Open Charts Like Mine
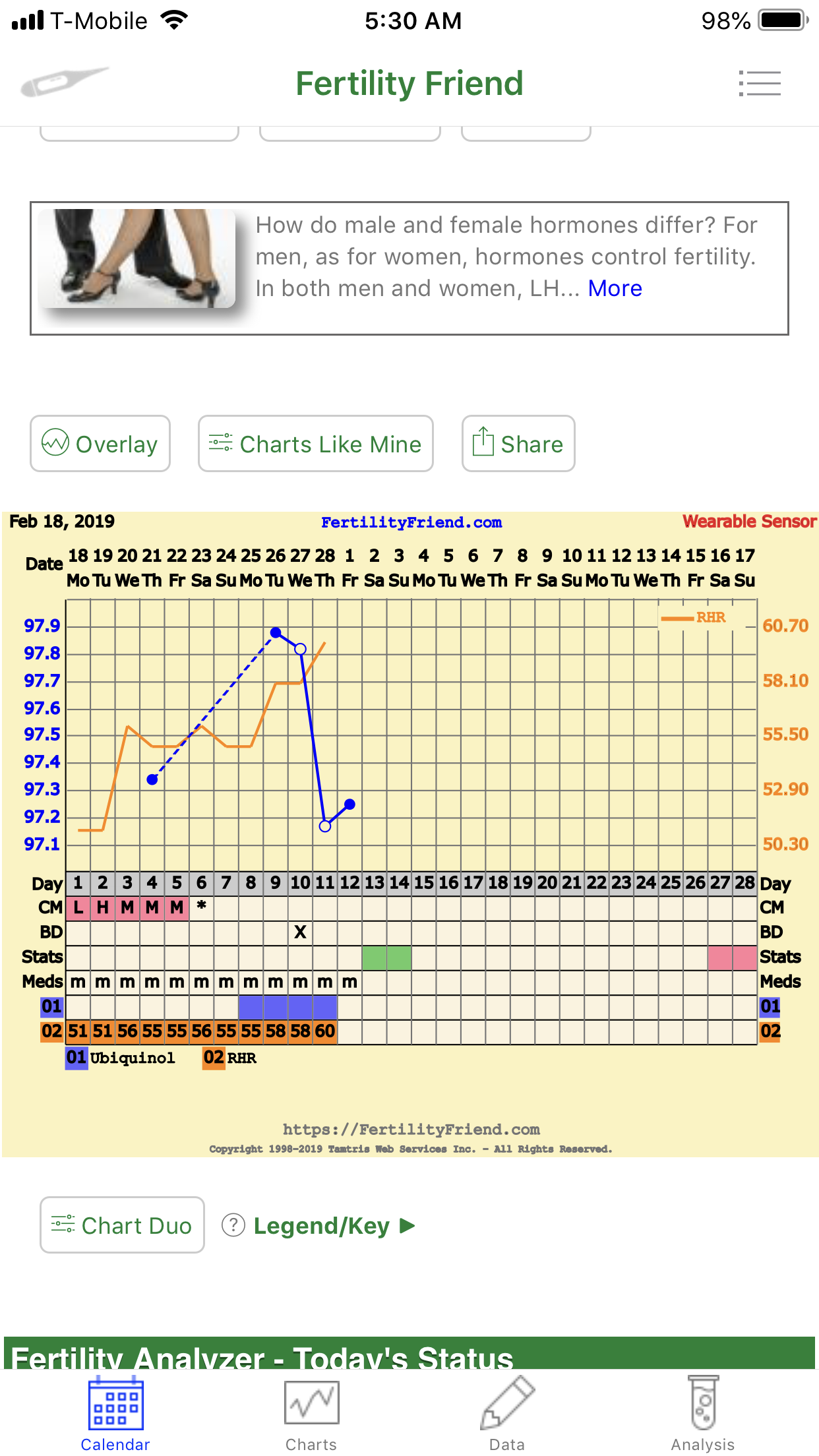This screenshot has height=1456, width=819. (315, 444)
